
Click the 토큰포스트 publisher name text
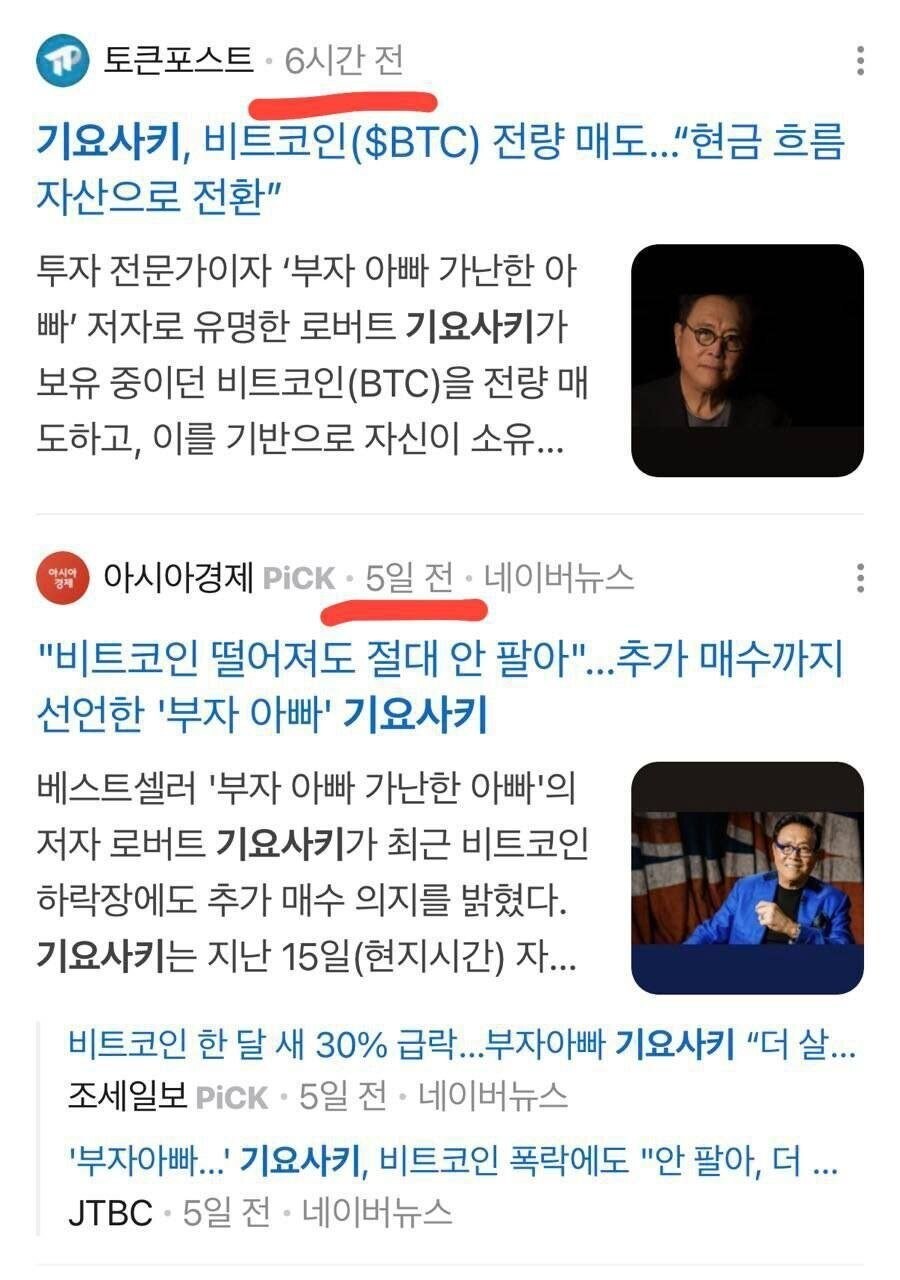177,60
